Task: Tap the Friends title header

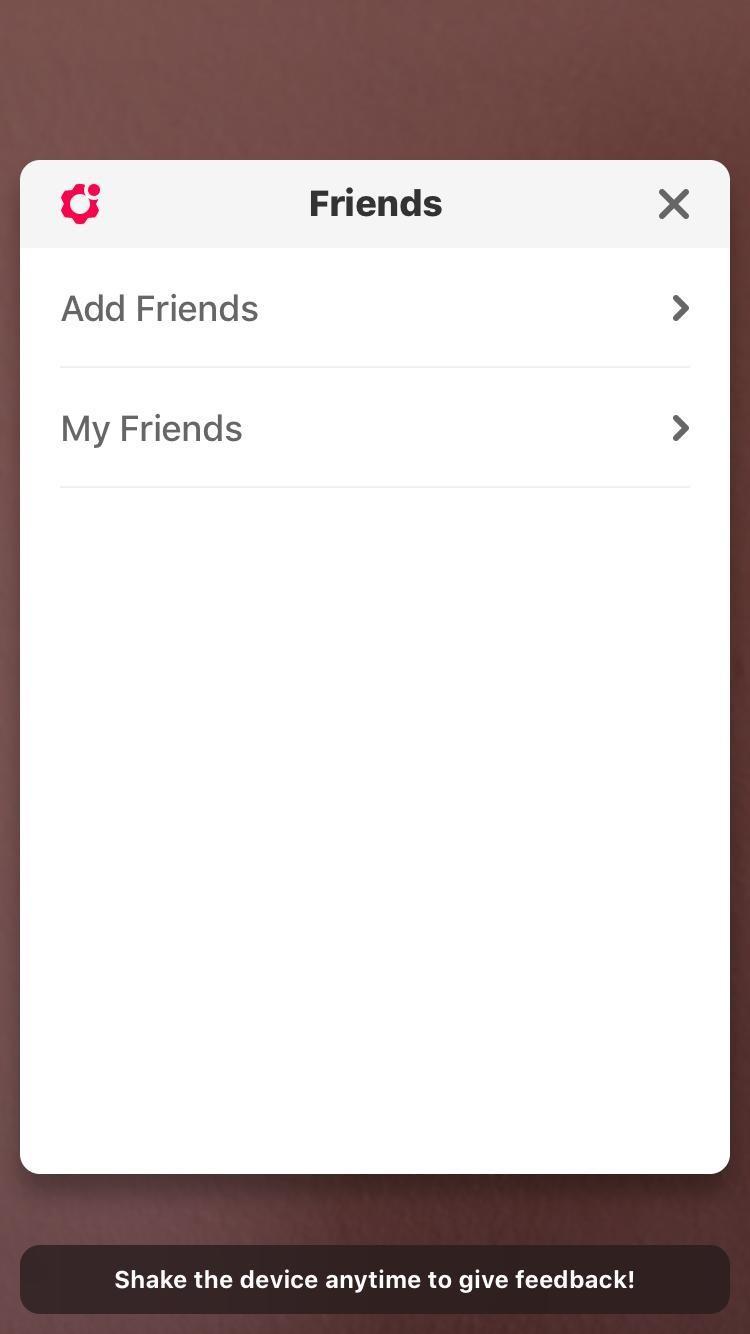Action: click(x=375, y=203)
